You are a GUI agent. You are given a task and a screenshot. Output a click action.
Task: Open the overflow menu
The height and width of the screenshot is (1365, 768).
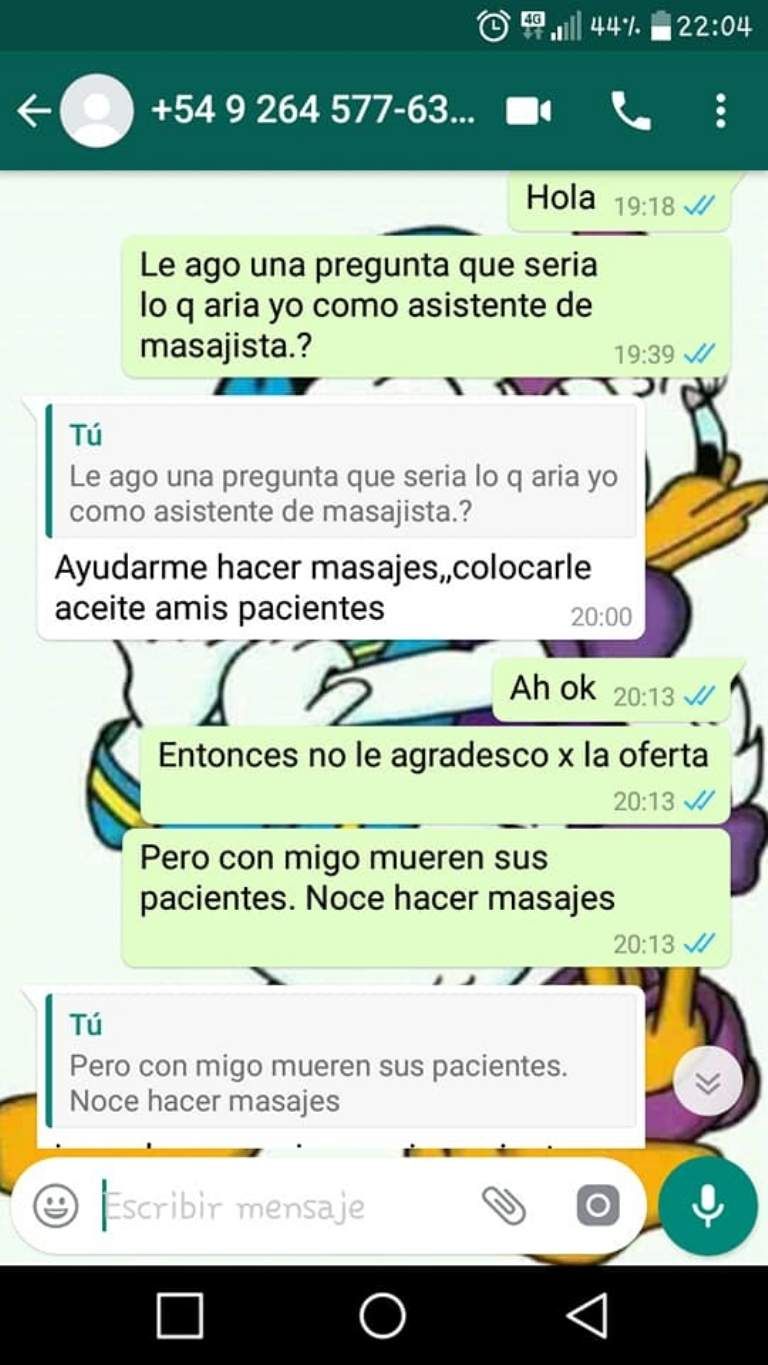(x=720, y=111)
